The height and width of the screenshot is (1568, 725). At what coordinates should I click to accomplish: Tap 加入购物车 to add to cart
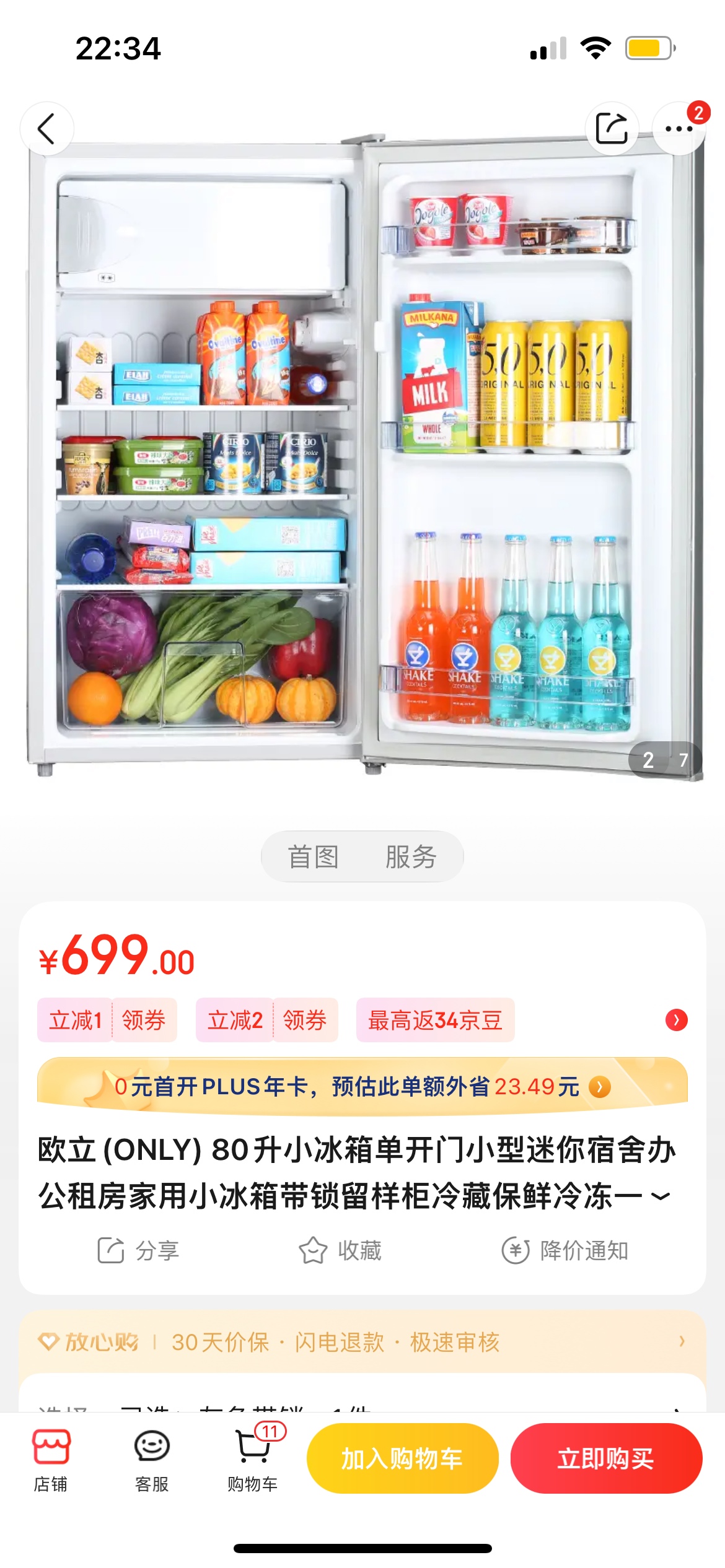tap(403, 1458)
